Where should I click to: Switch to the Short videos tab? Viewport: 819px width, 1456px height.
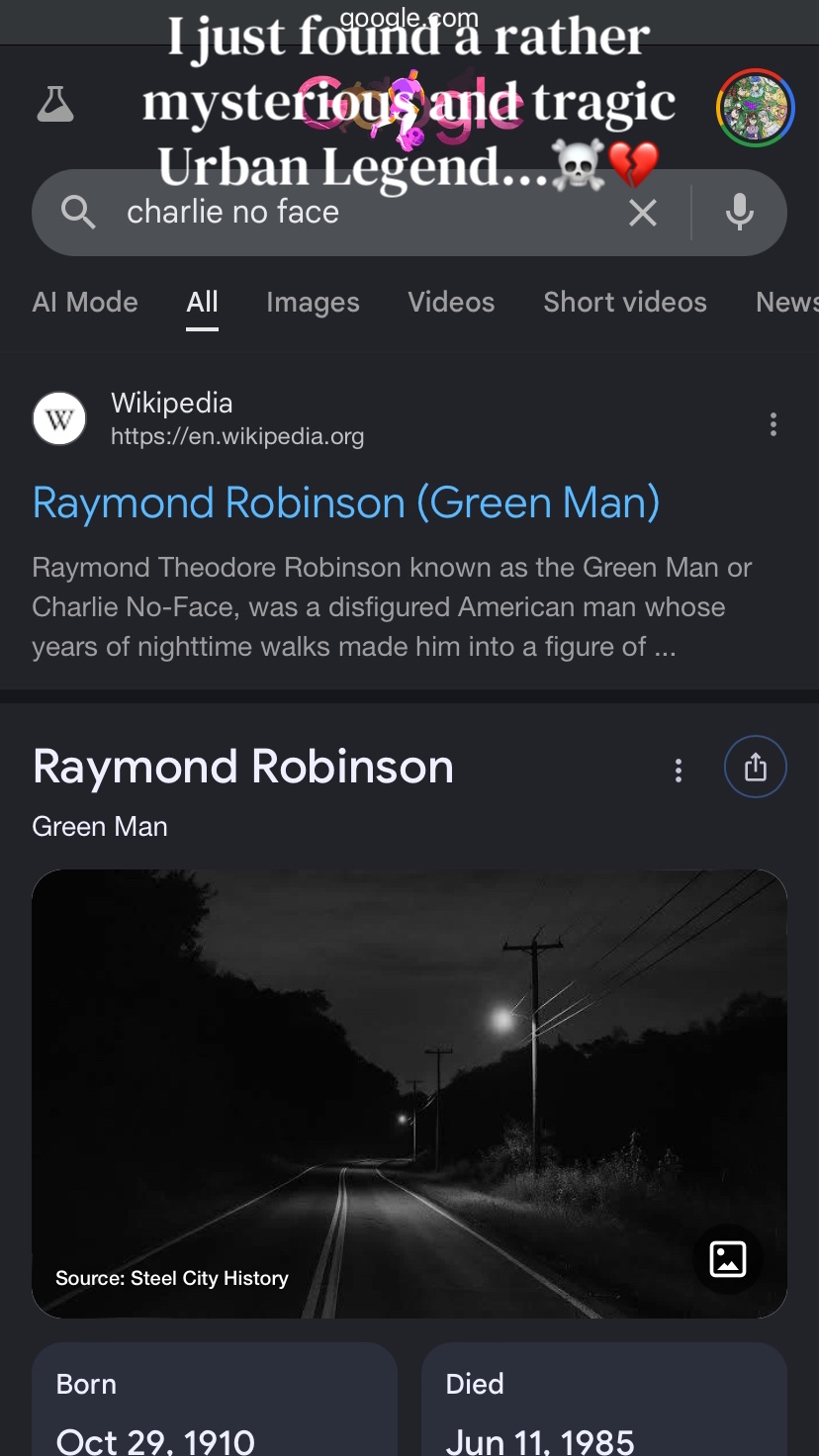625,303
